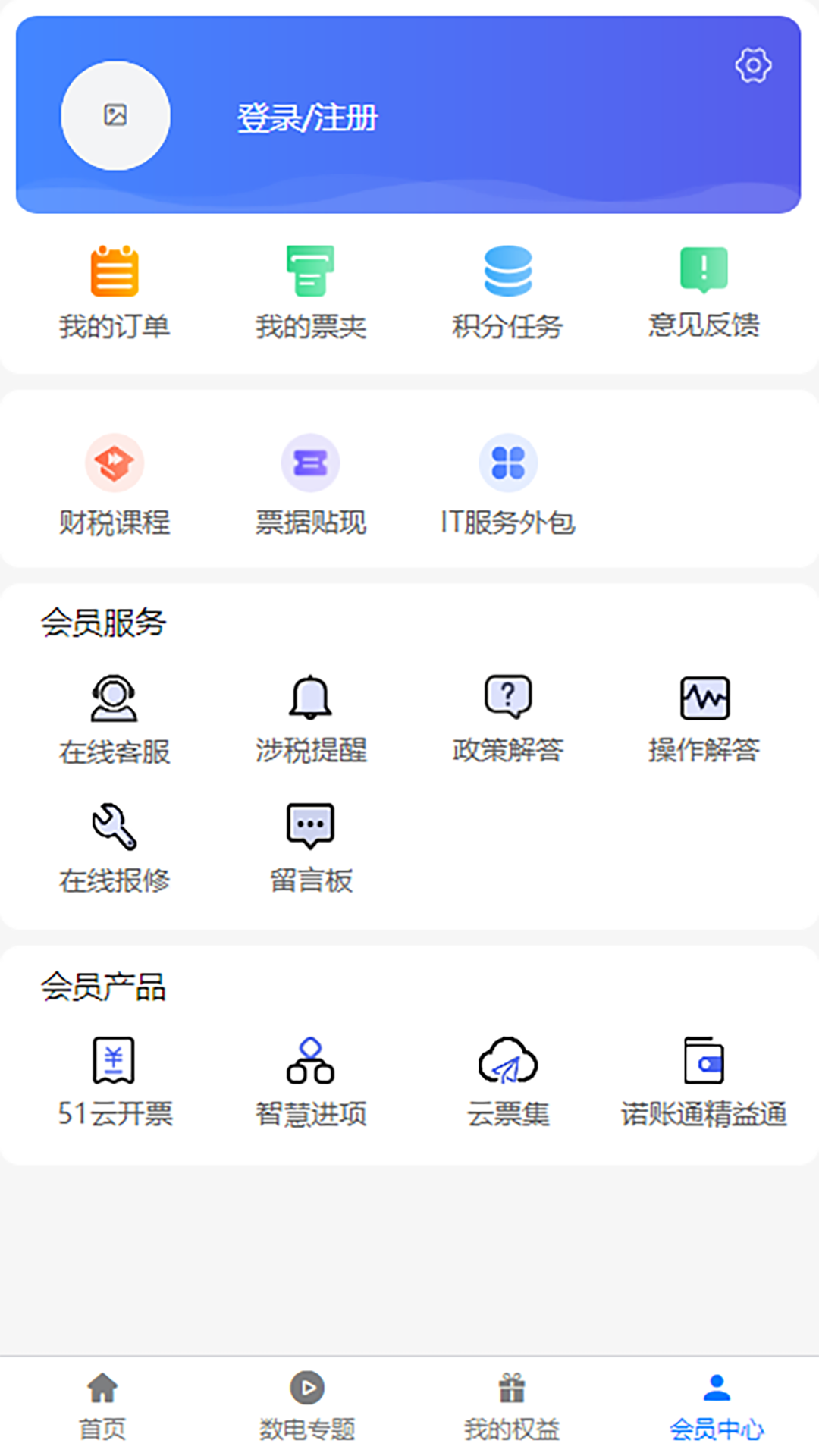Viewport: 819px width, 1456px height.
Task: Open 智慧进项 smart input product
Action: 310,1081
